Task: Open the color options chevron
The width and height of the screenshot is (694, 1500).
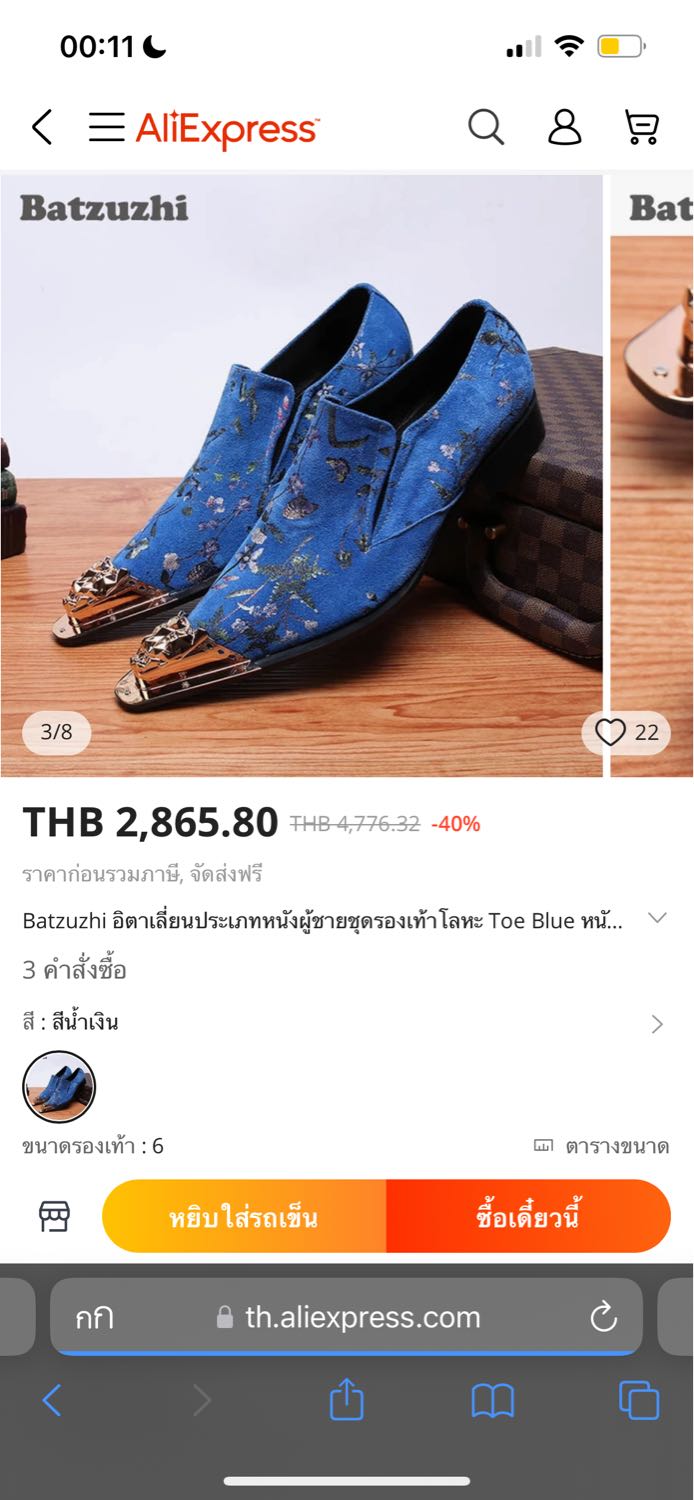Action: pyautogui.click(x=657, y=1023)
